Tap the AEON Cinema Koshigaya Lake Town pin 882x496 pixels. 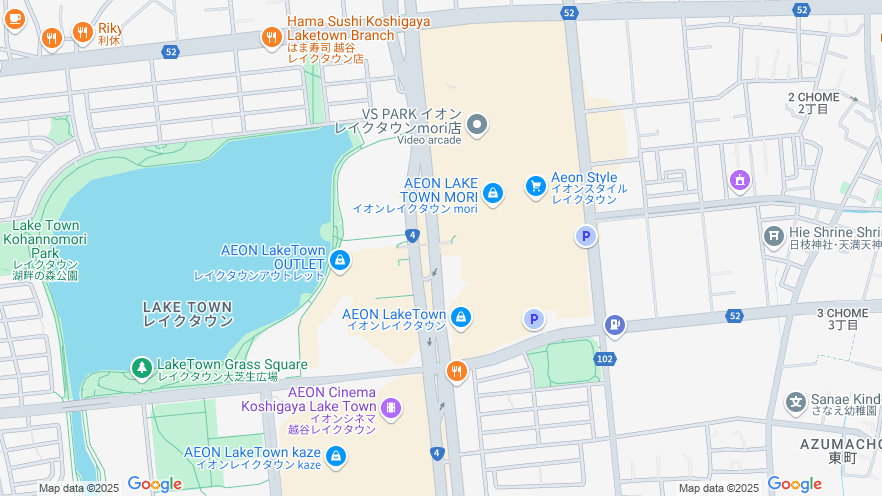click(x=391, y=407)
